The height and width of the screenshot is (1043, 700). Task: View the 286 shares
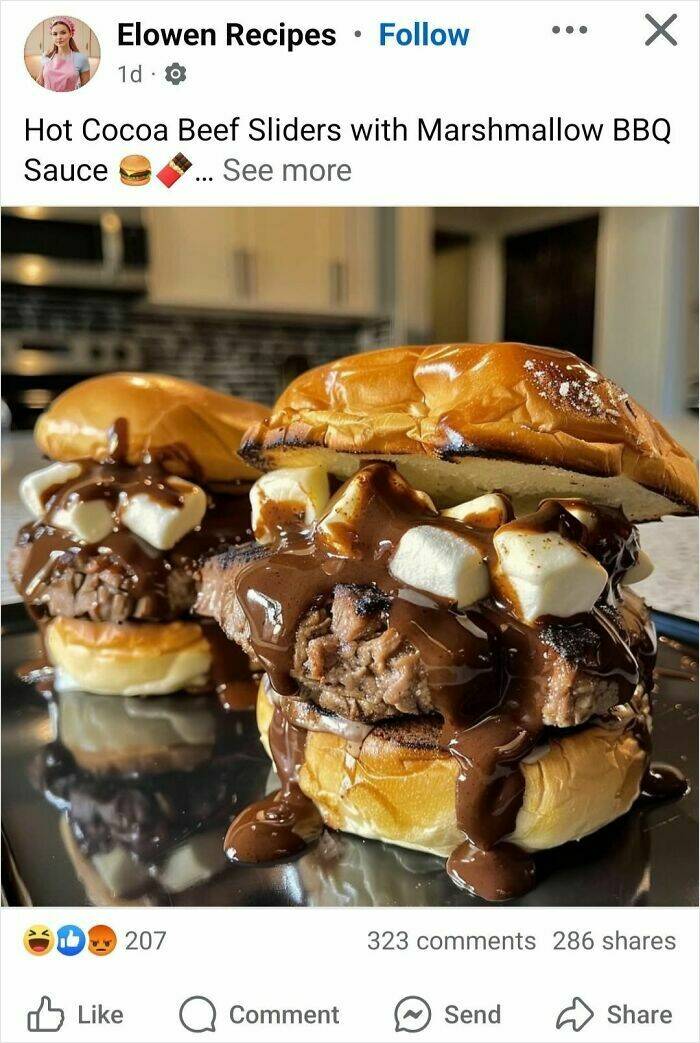point(614,941)
